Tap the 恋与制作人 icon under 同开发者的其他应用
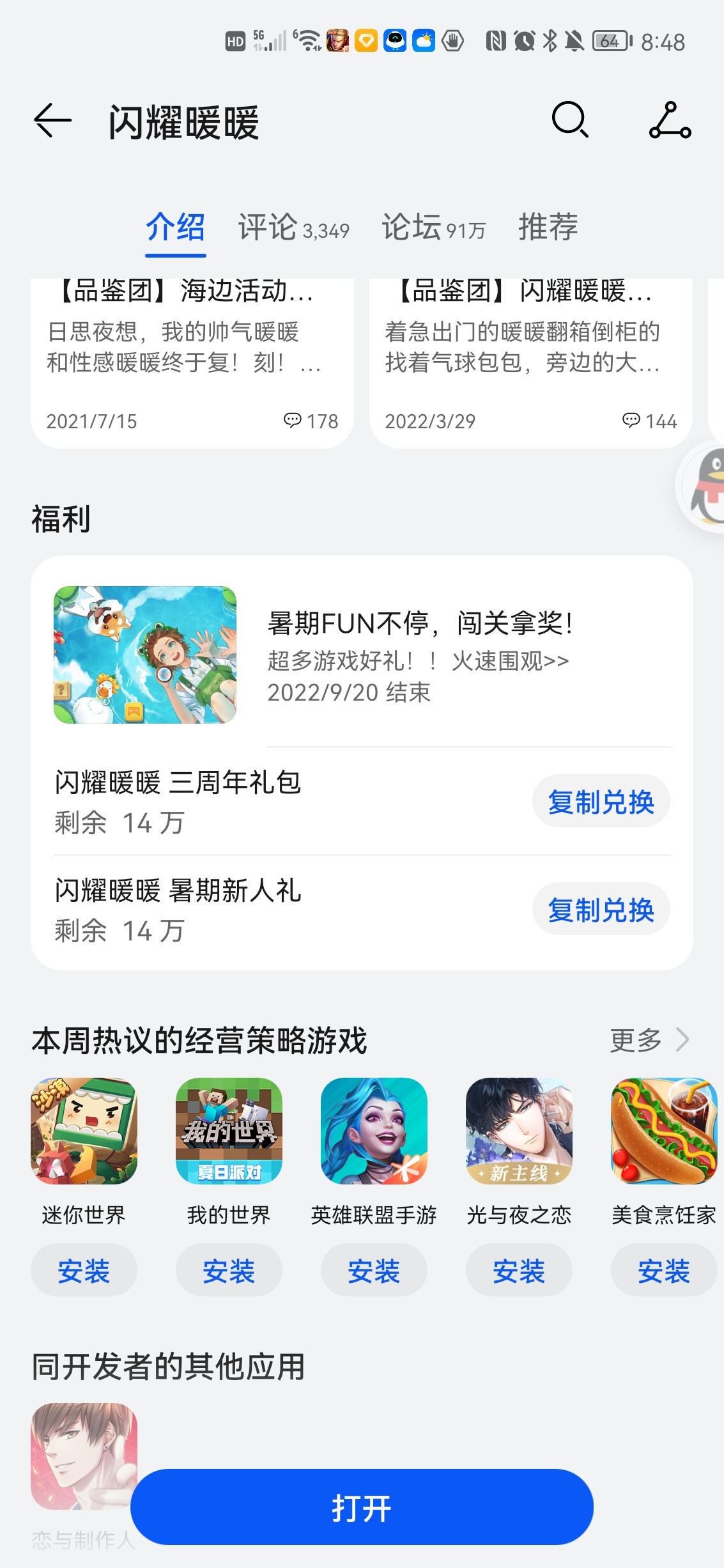This screenshot has height=1568, width=724. coord(84,1461)
